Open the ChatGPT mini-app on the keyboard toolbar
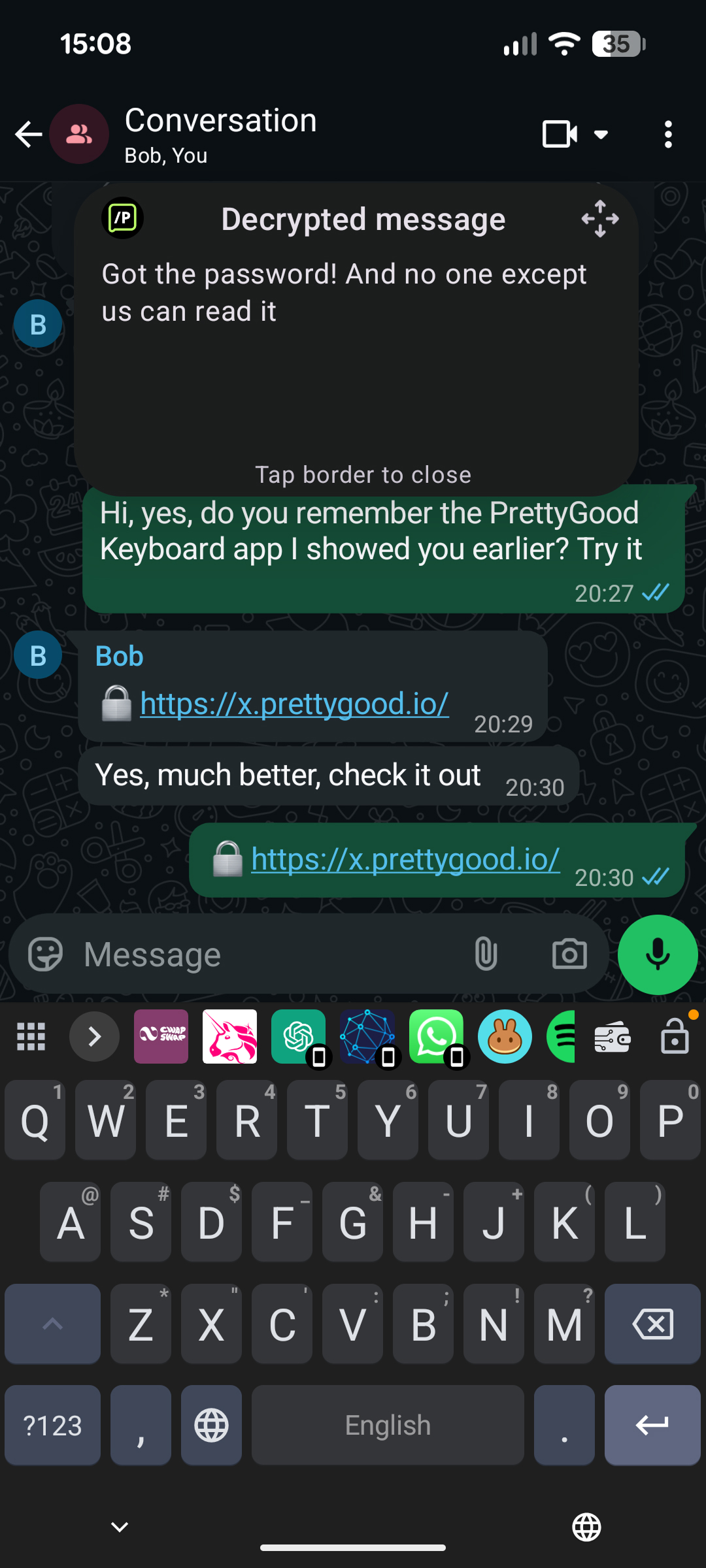The height and width of the screenshot is (1568, 706). [x=299, y=1036]
